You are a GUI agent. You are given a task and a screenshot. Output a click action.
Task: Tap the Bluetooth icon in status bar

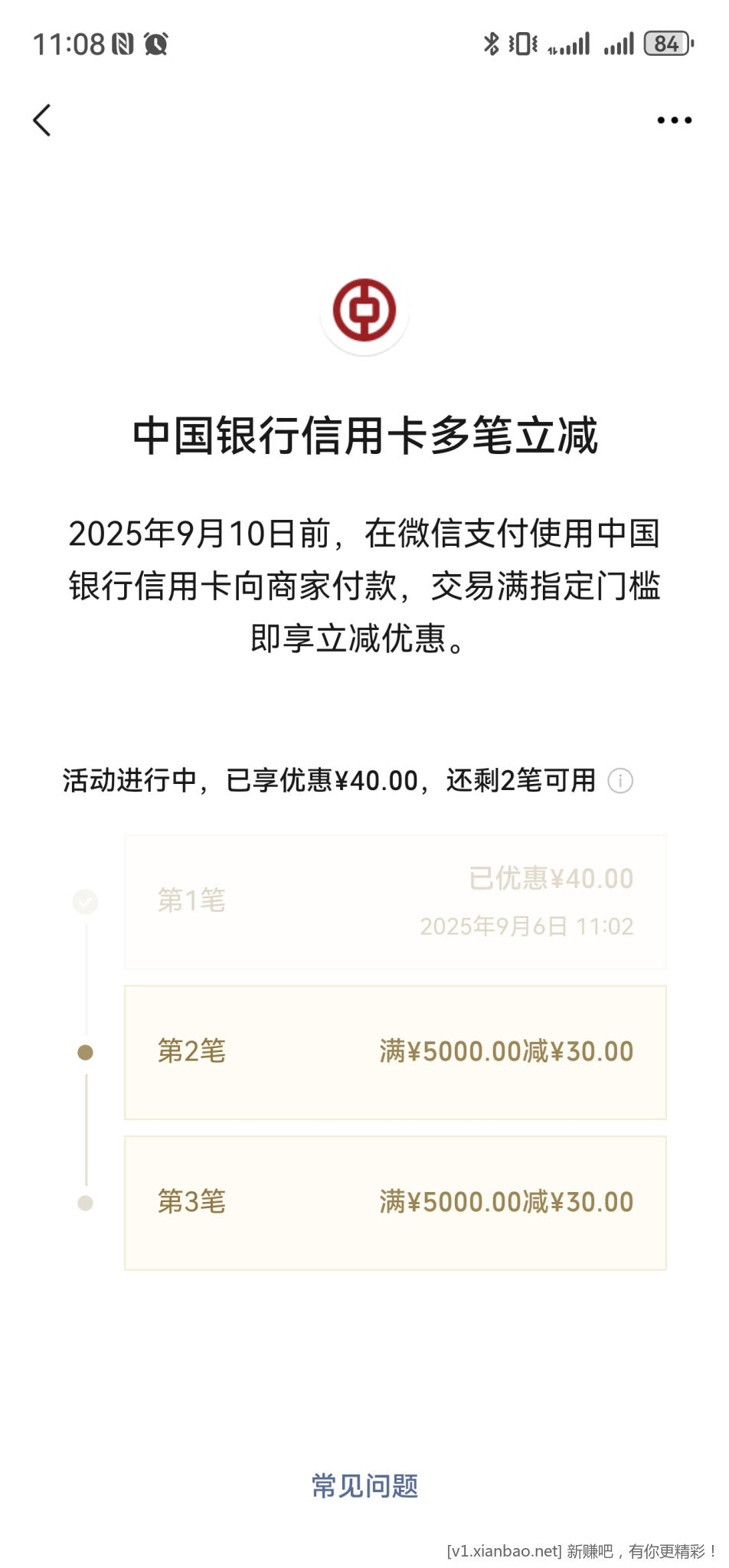click(492, 44)
